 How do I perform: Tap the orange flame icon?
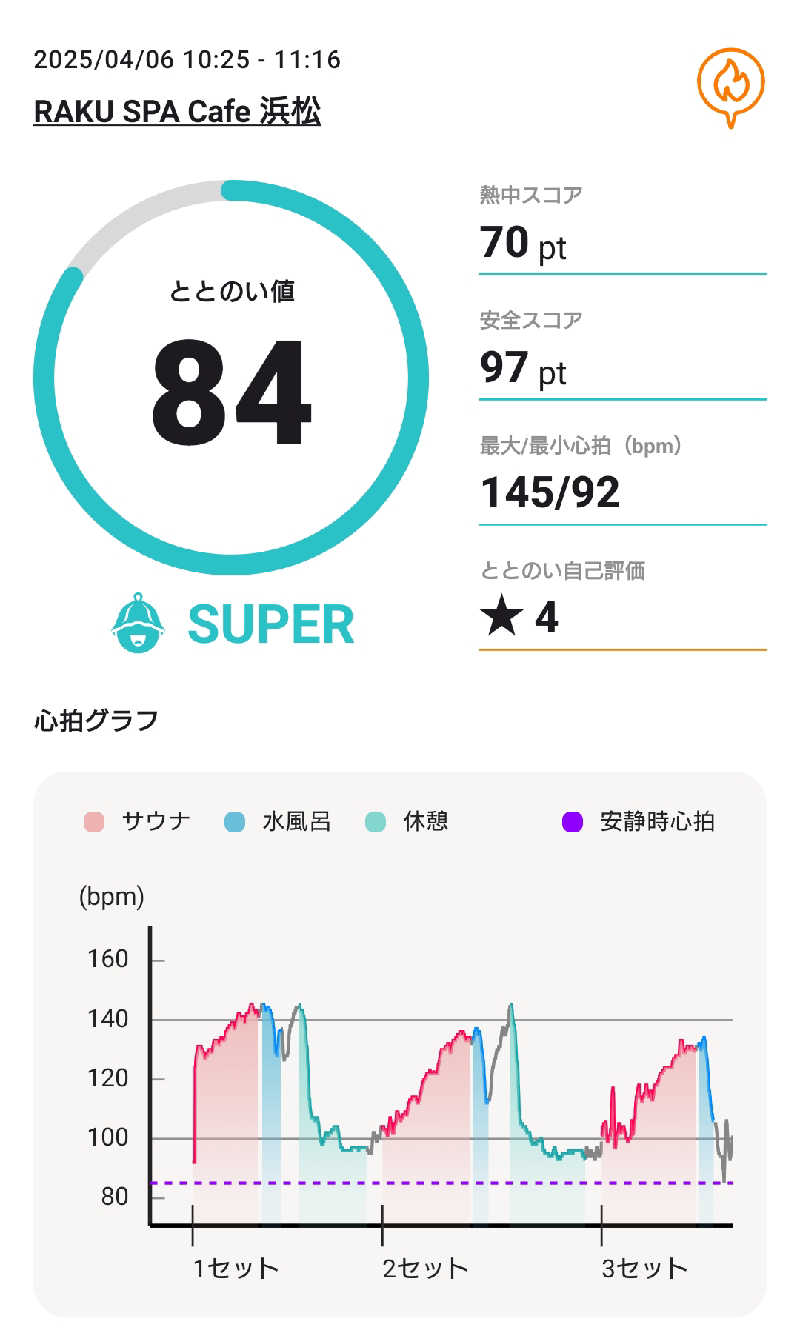731,85
